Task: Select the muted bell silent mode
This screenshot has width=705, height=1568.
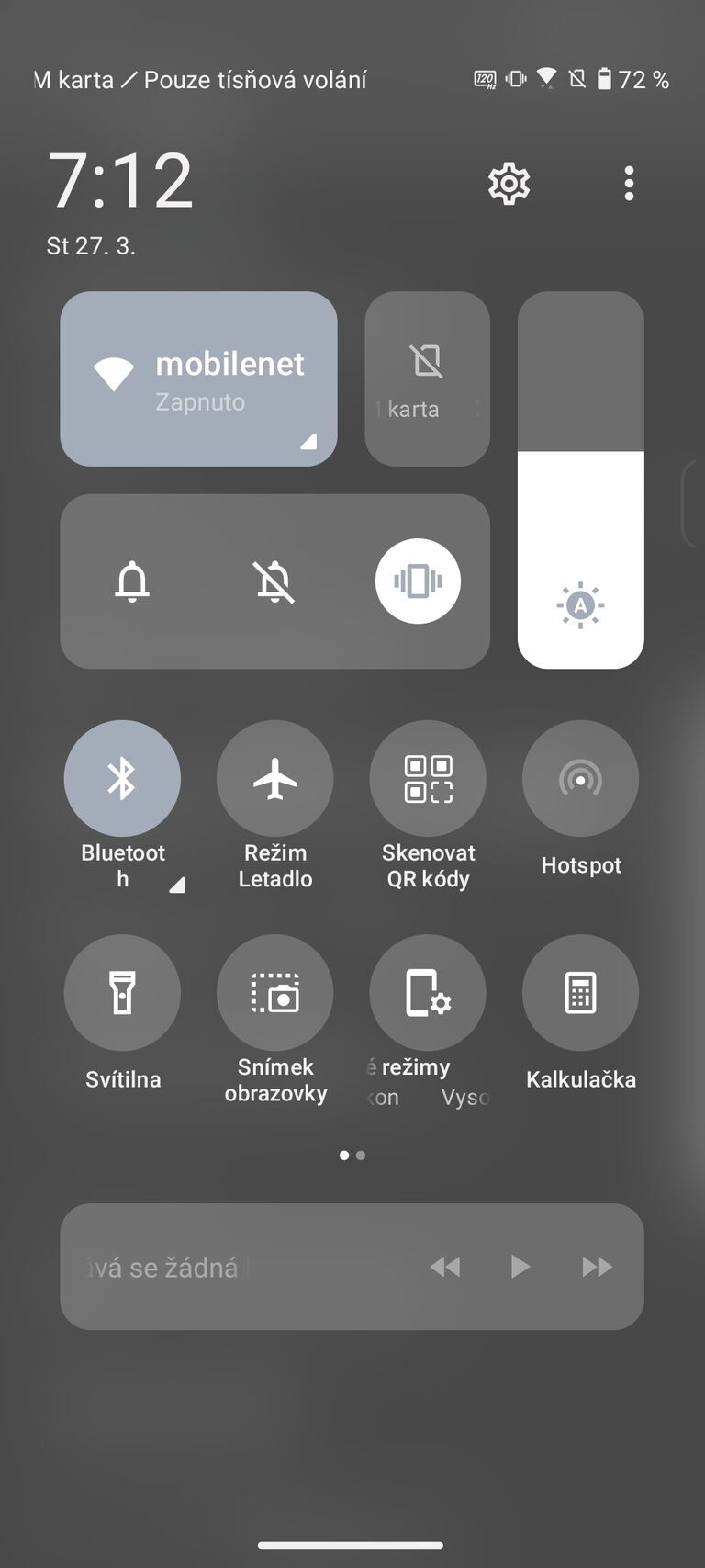Action: point(275,581)
